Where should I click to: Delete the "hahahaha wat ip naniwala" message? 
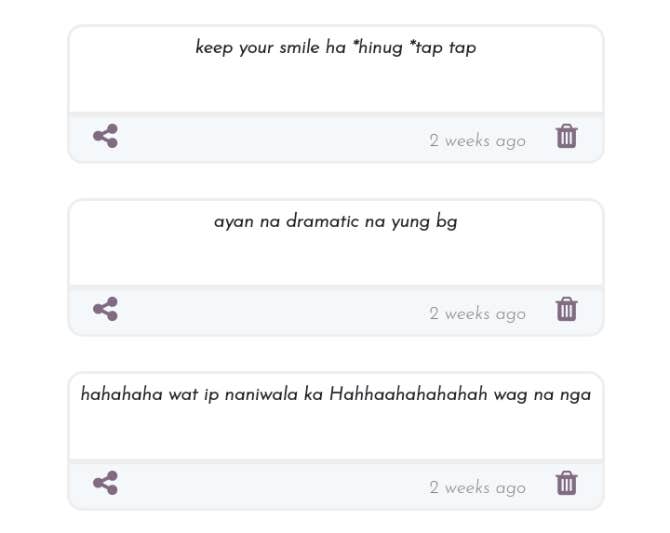tap(566, 483)
